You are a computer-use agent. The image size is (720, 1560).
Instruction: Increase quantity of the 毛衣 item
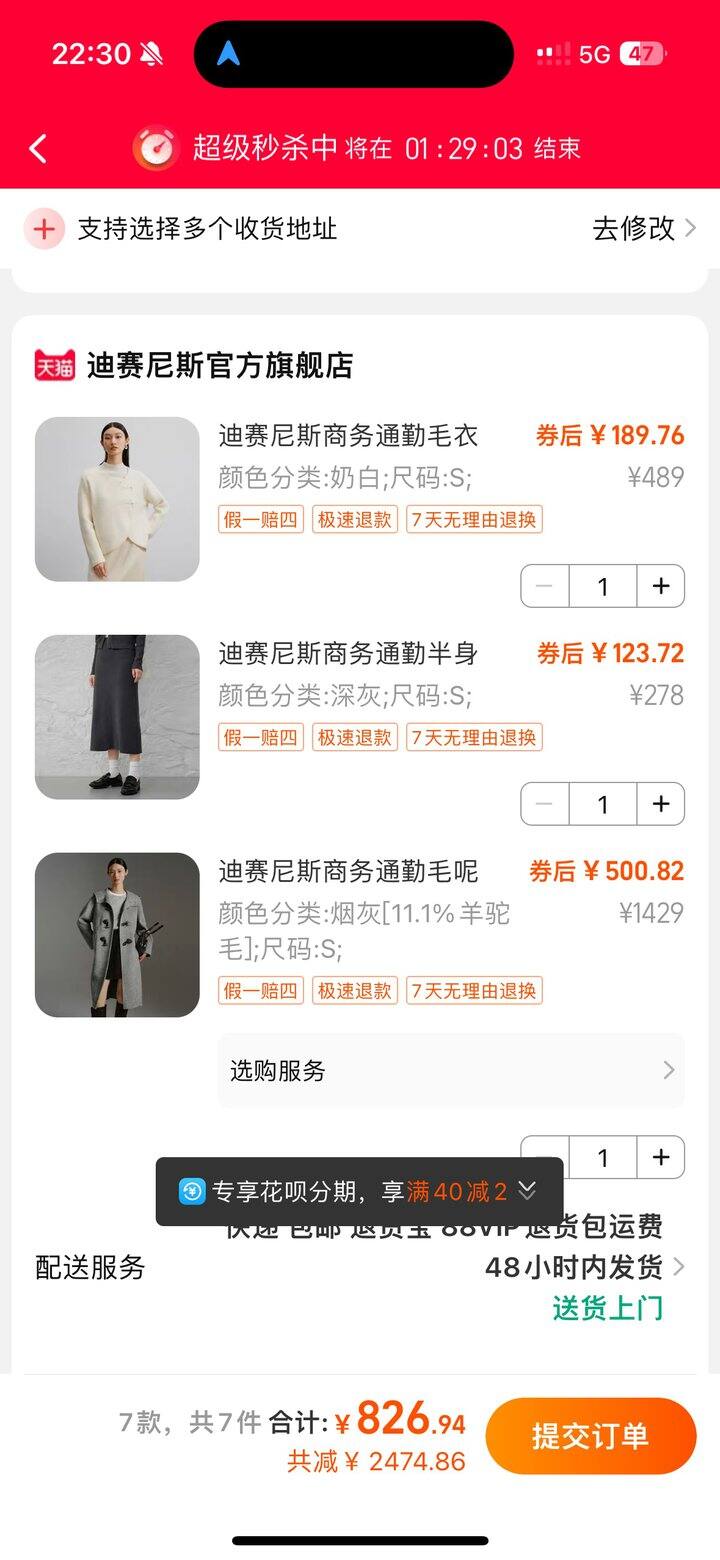[660, 586]
